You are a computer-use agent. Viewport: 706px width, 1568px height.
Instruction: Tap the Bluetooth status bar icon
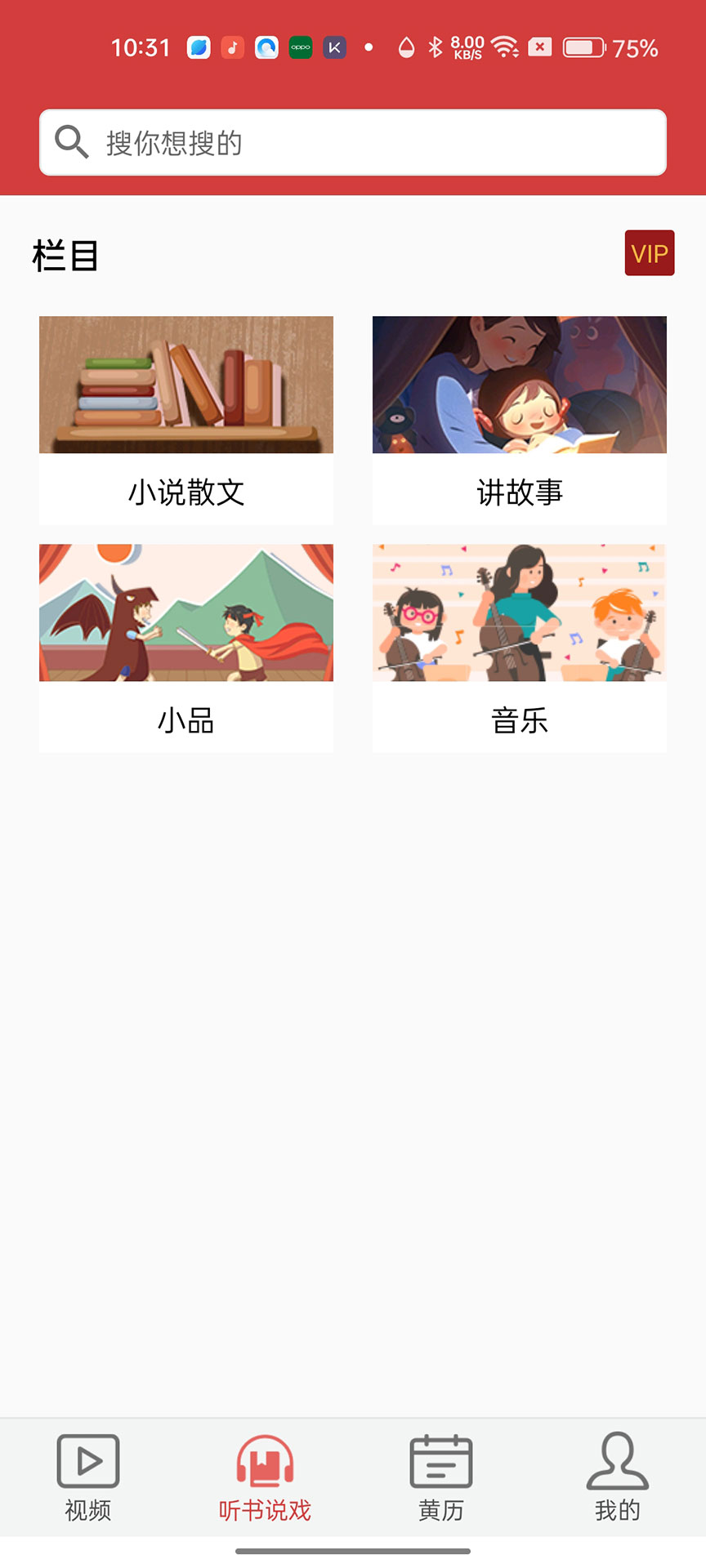pyautogui.click(x=434, y=47)
